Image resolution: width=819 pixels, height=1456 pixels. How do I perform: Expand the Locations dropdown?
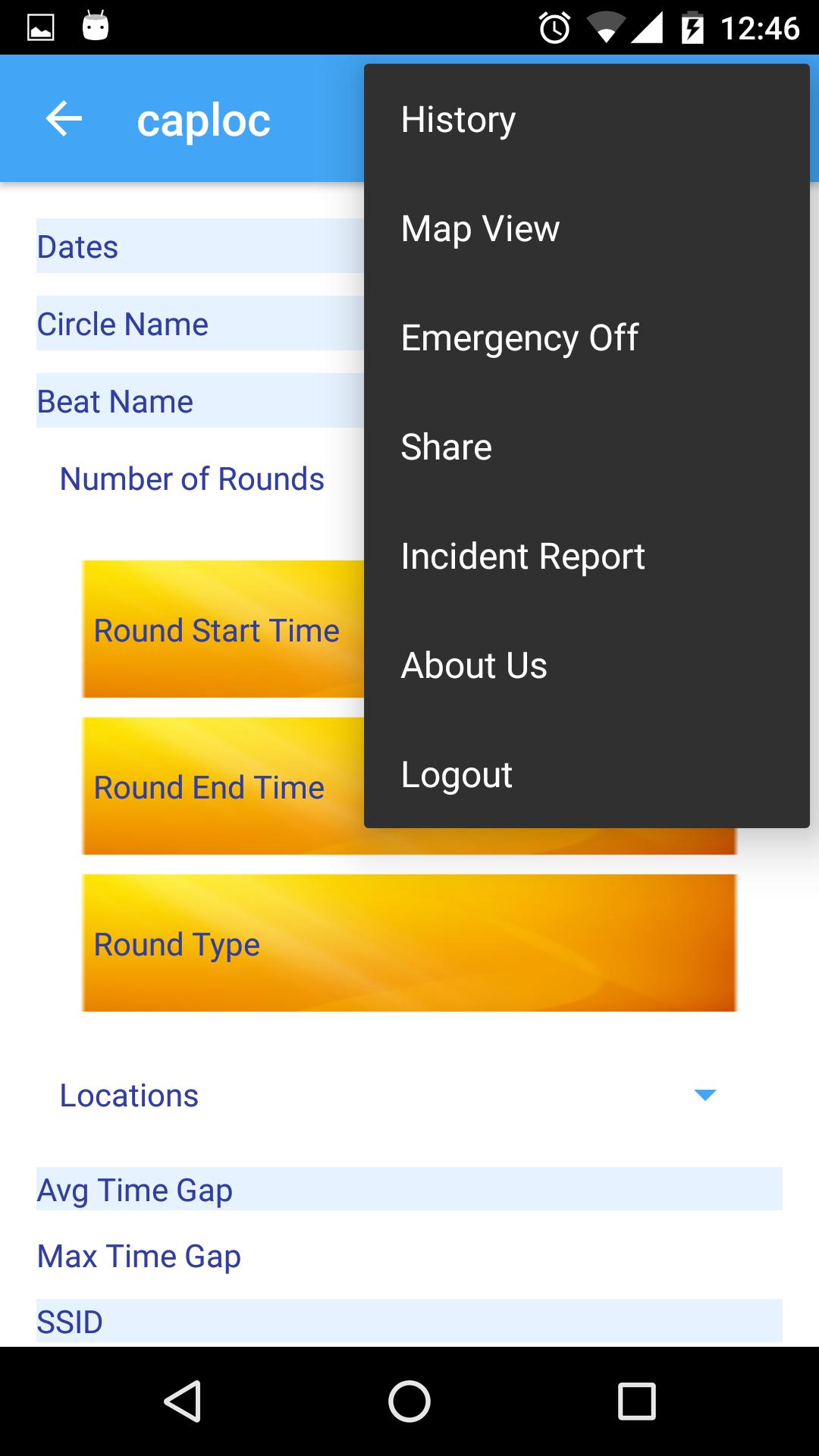(x=704, y=1095)
